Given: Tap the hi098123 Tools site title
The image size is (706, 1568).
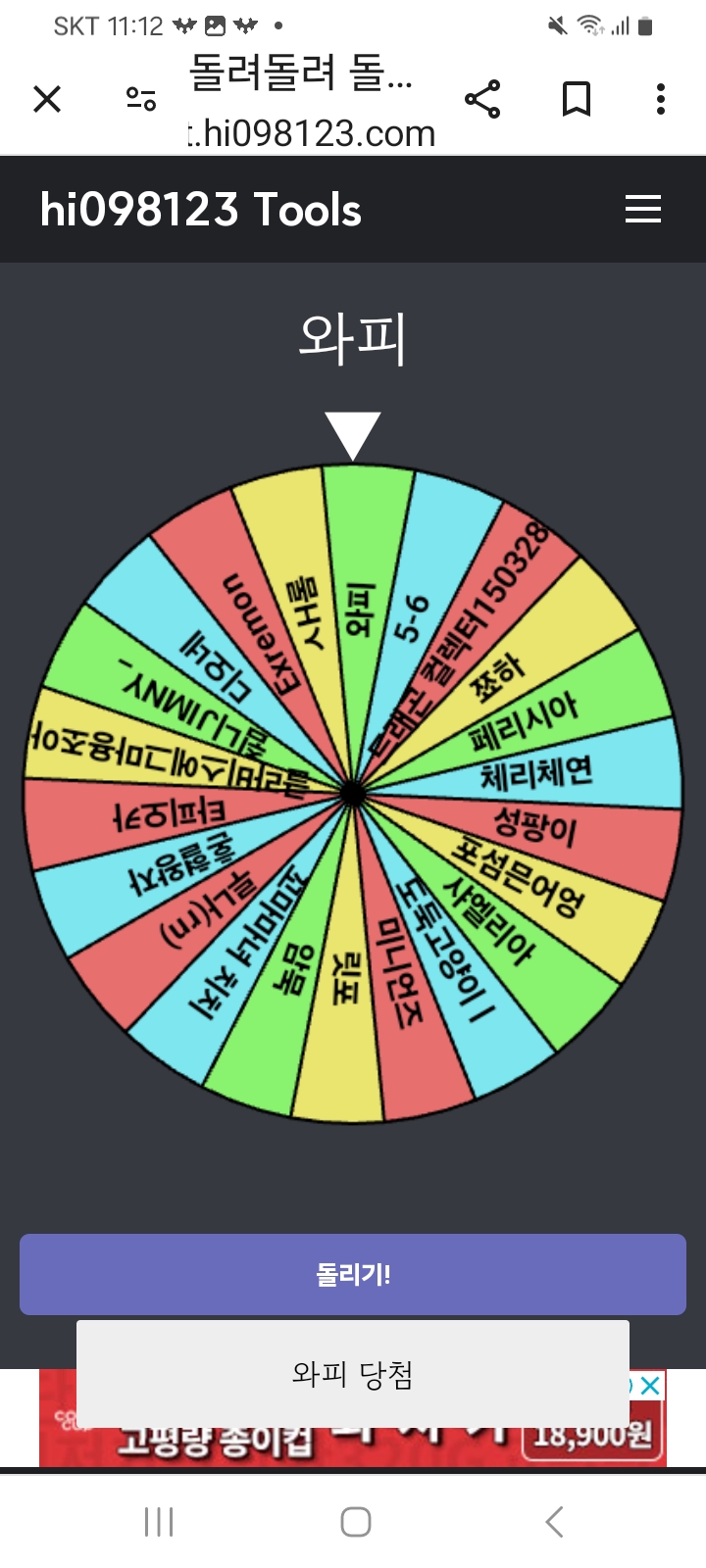Looking at the screenshot, I should 201,210.
